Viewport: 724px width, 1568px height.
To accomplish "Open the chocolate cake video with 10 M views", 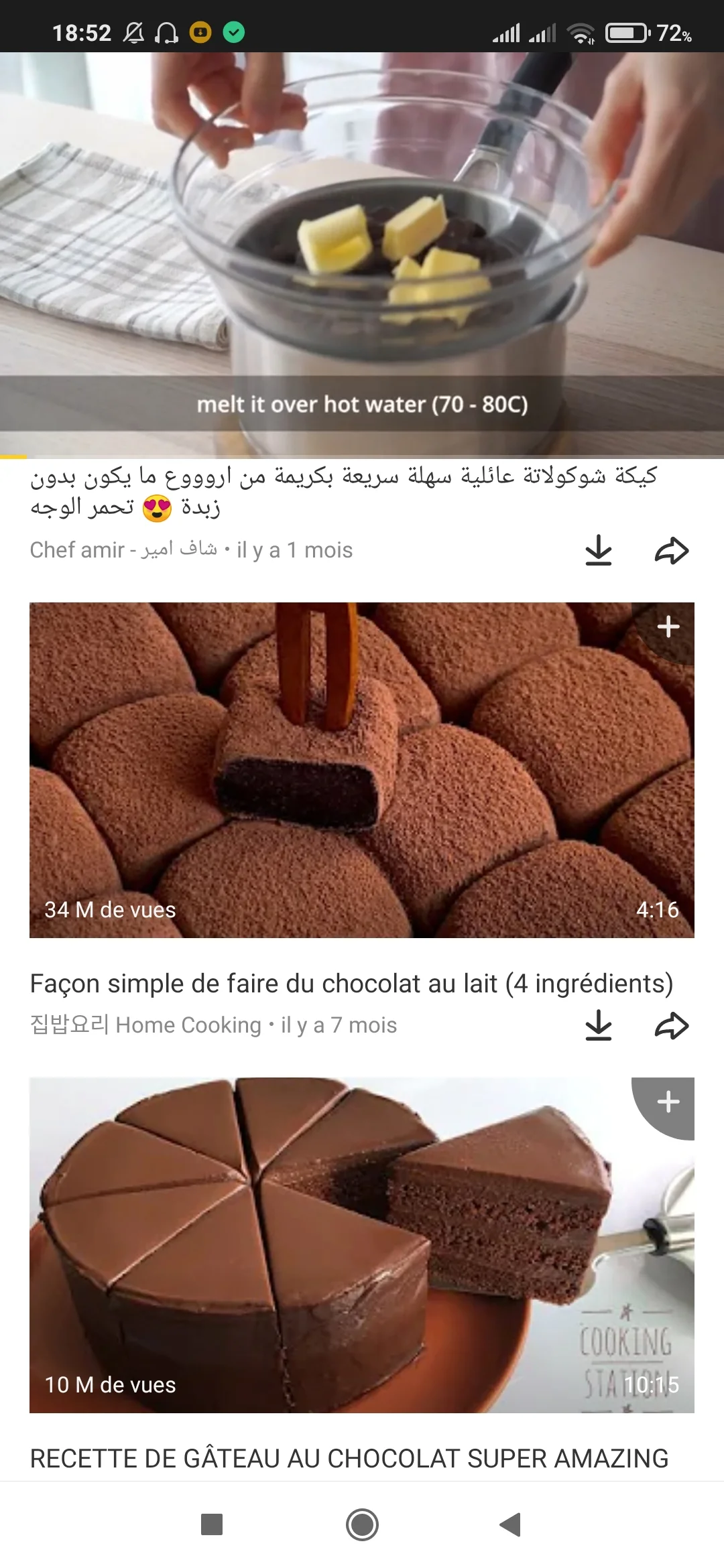I will tap(362, 1246).
